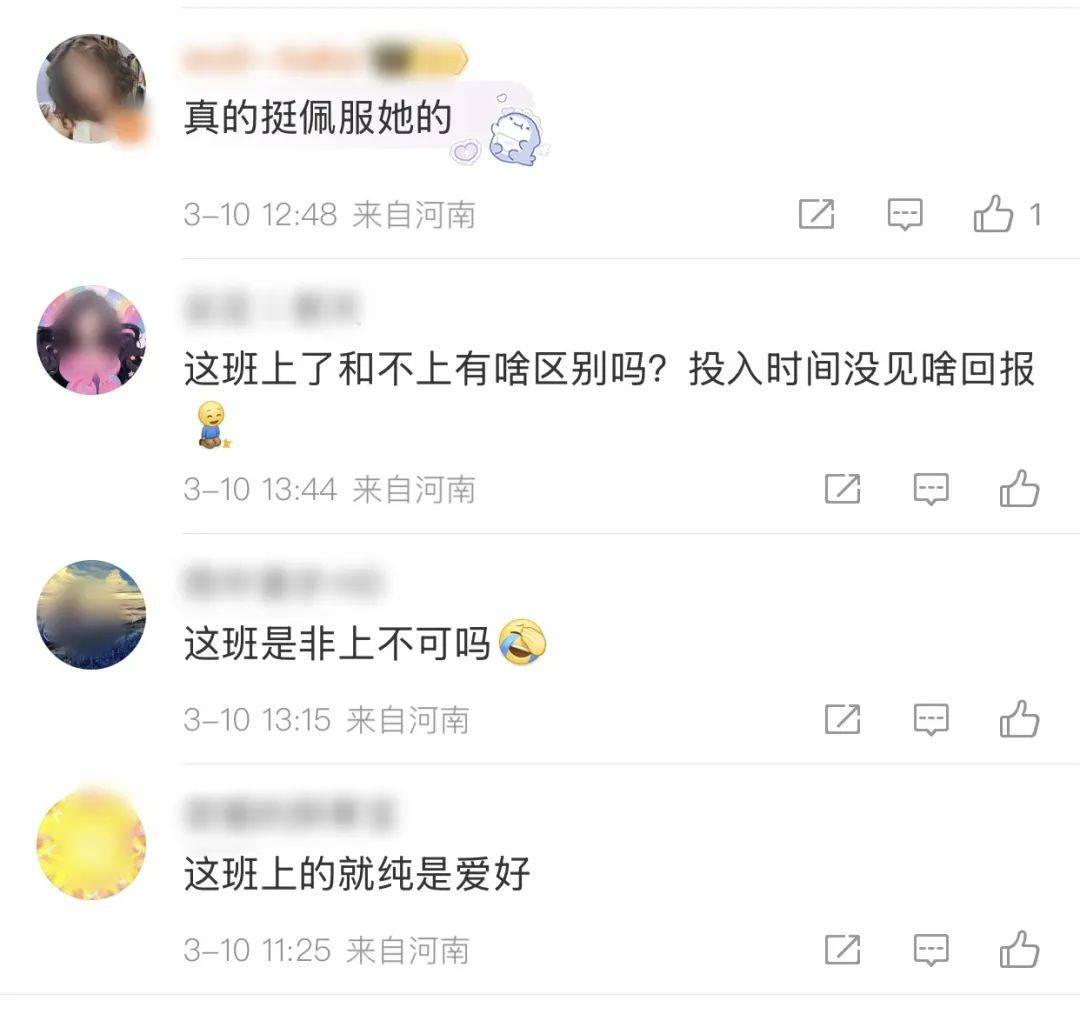The width and height of the screenshot is (1080, 1014).
Task: Repost the comment 这班上的就纯是爱好
Action: point(842,949)
